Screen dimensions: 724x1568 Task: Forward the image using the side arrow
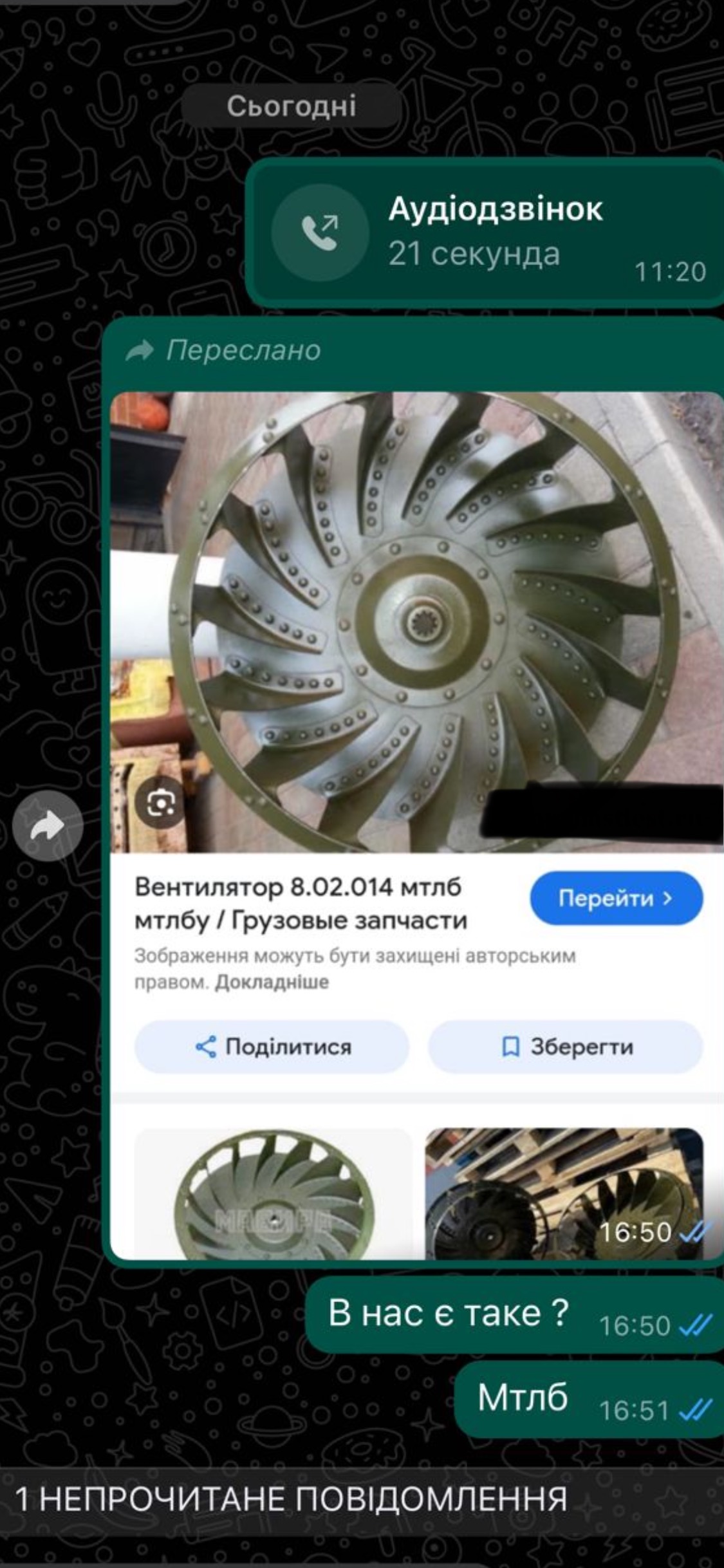[48, 826]
